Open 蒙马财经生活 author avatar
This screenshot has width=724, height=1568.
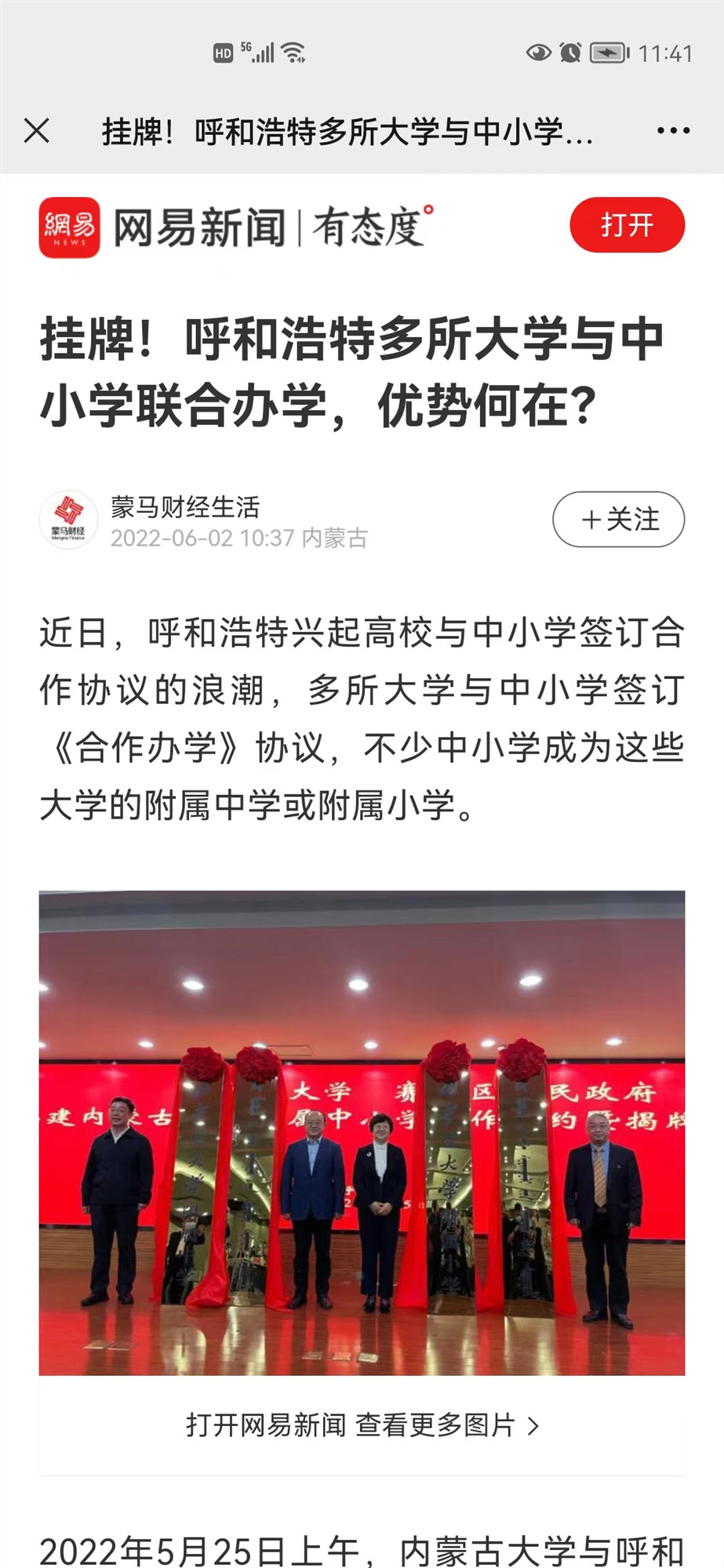click(69, 519)
